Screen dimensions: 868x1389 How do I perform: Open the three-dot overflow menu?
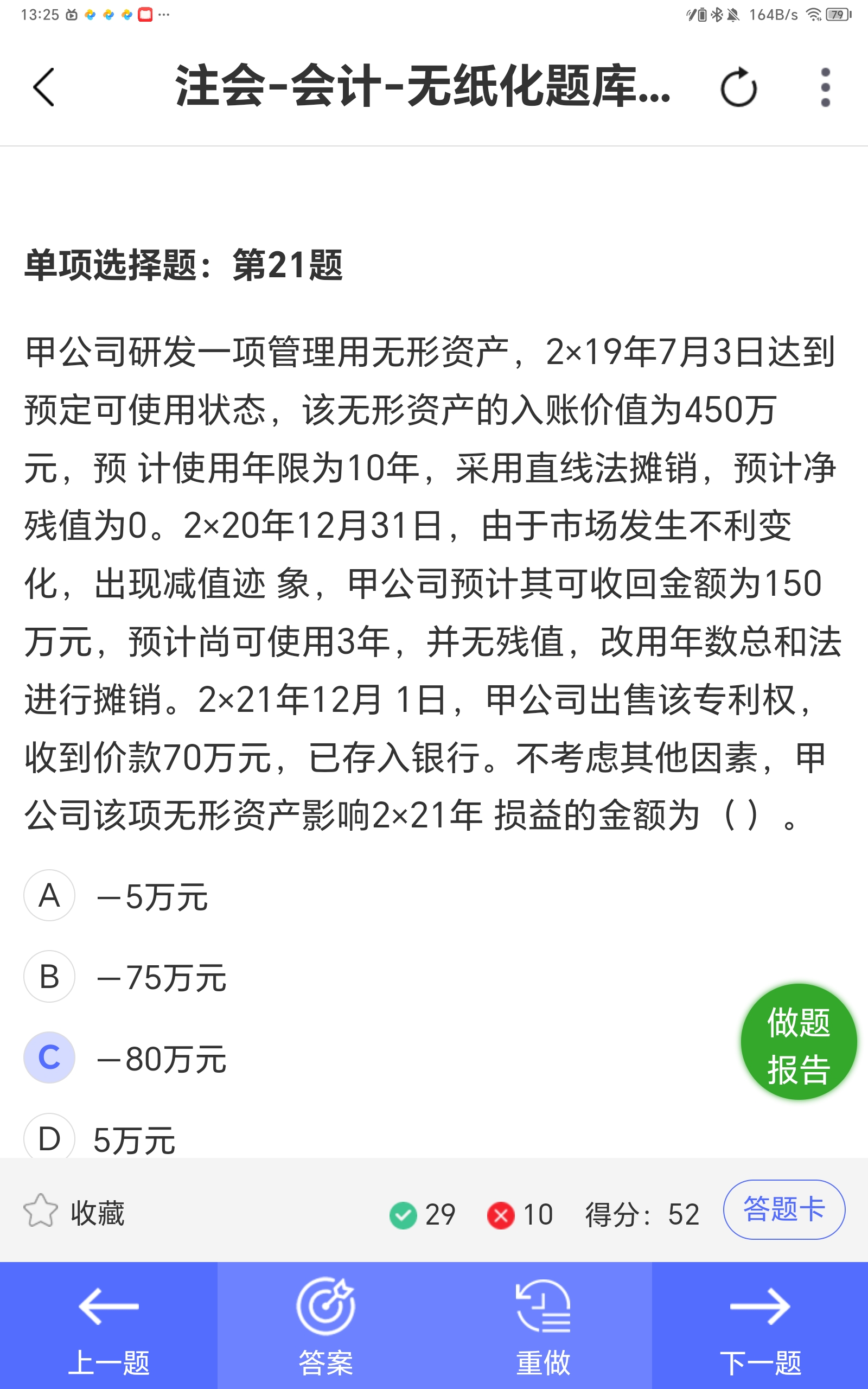tap(825, 87)
